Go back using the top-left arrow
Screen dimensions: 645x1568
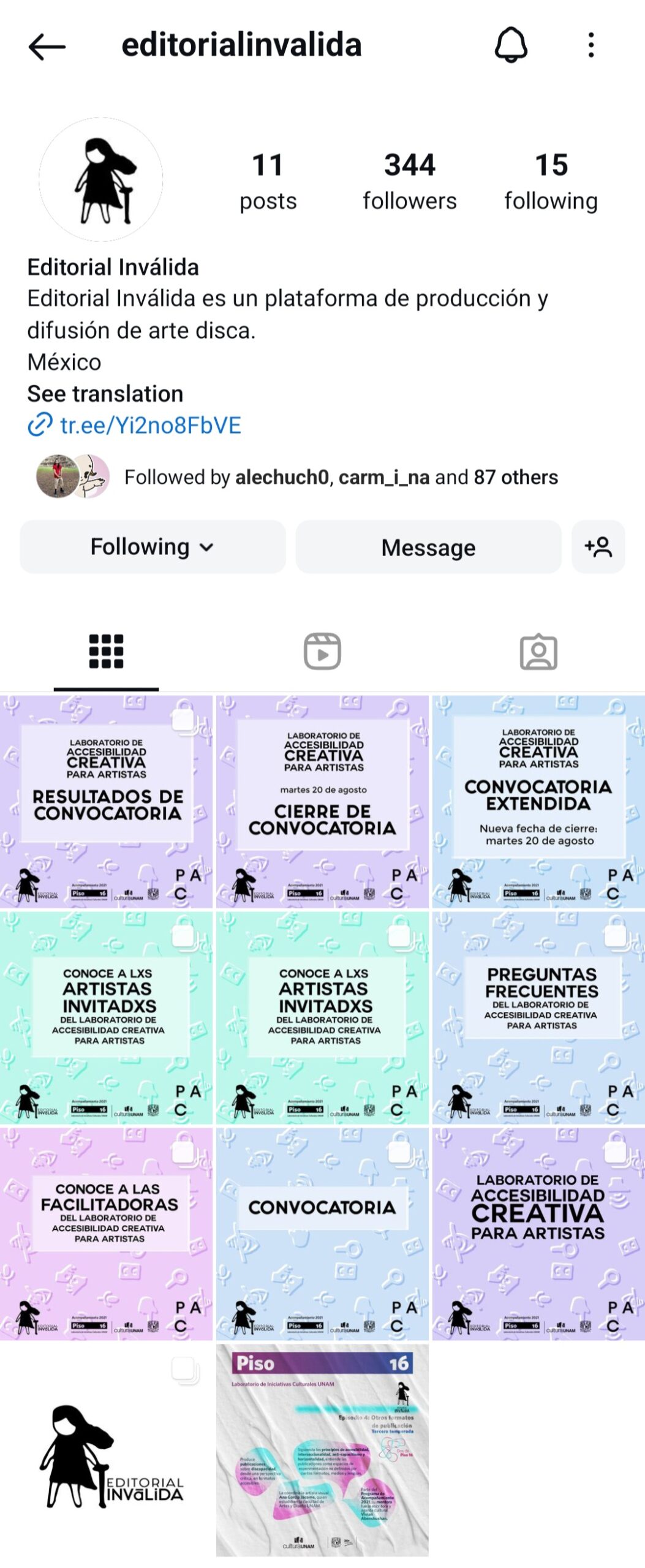pos(47,46)
